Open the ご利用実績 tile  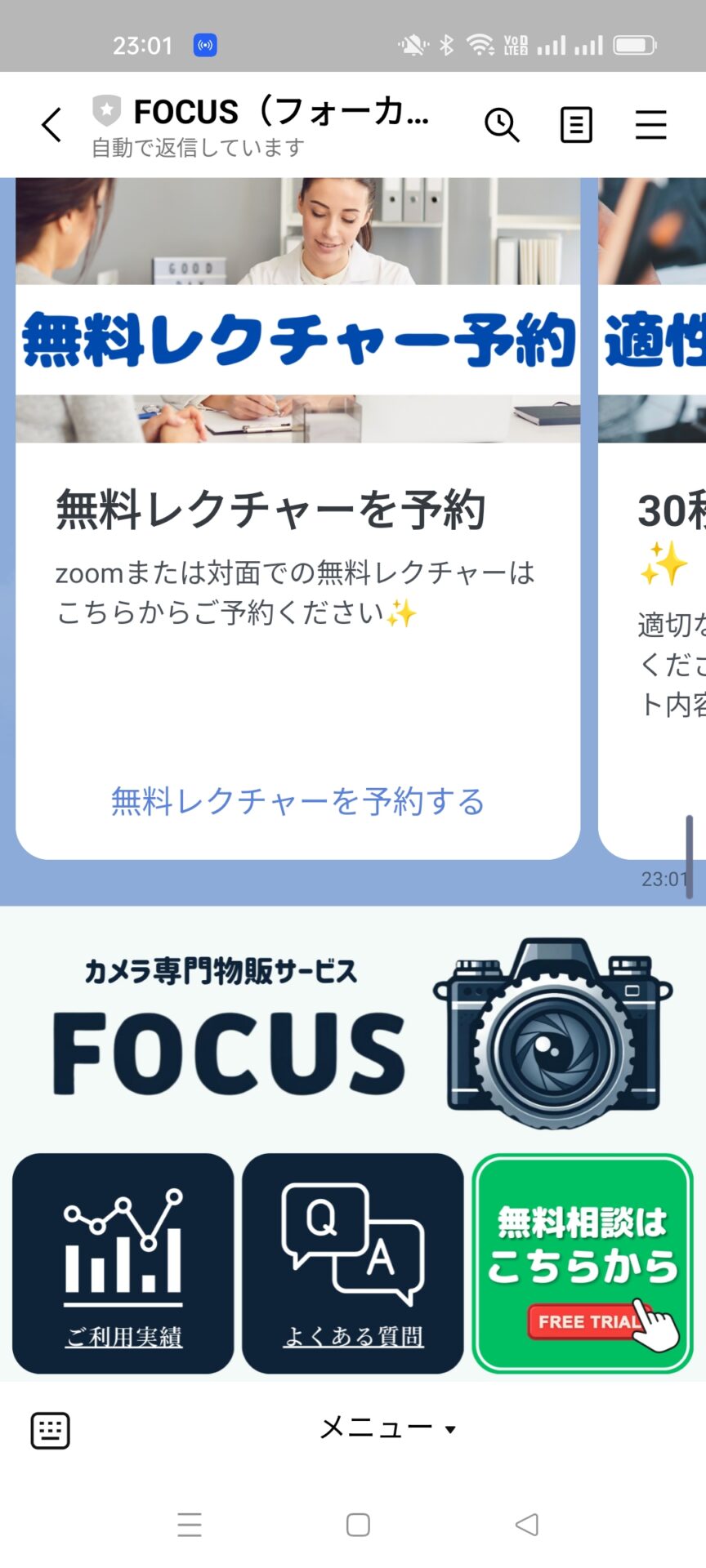123,1263
